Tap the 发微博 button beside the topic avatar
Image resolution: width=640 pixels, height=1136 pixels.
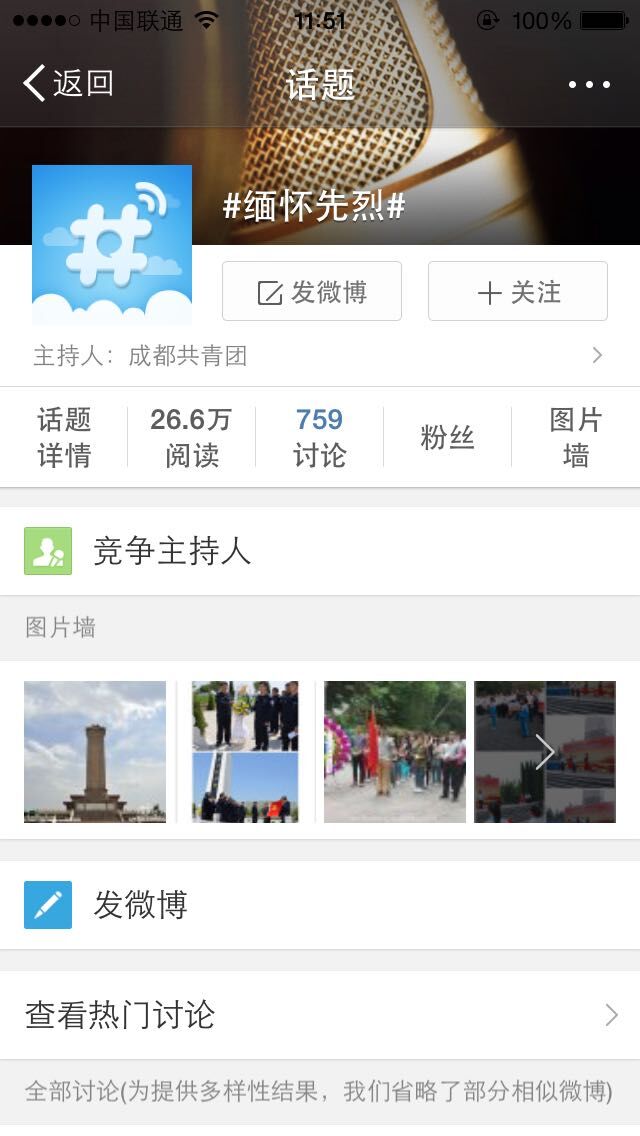coord(312,292)
